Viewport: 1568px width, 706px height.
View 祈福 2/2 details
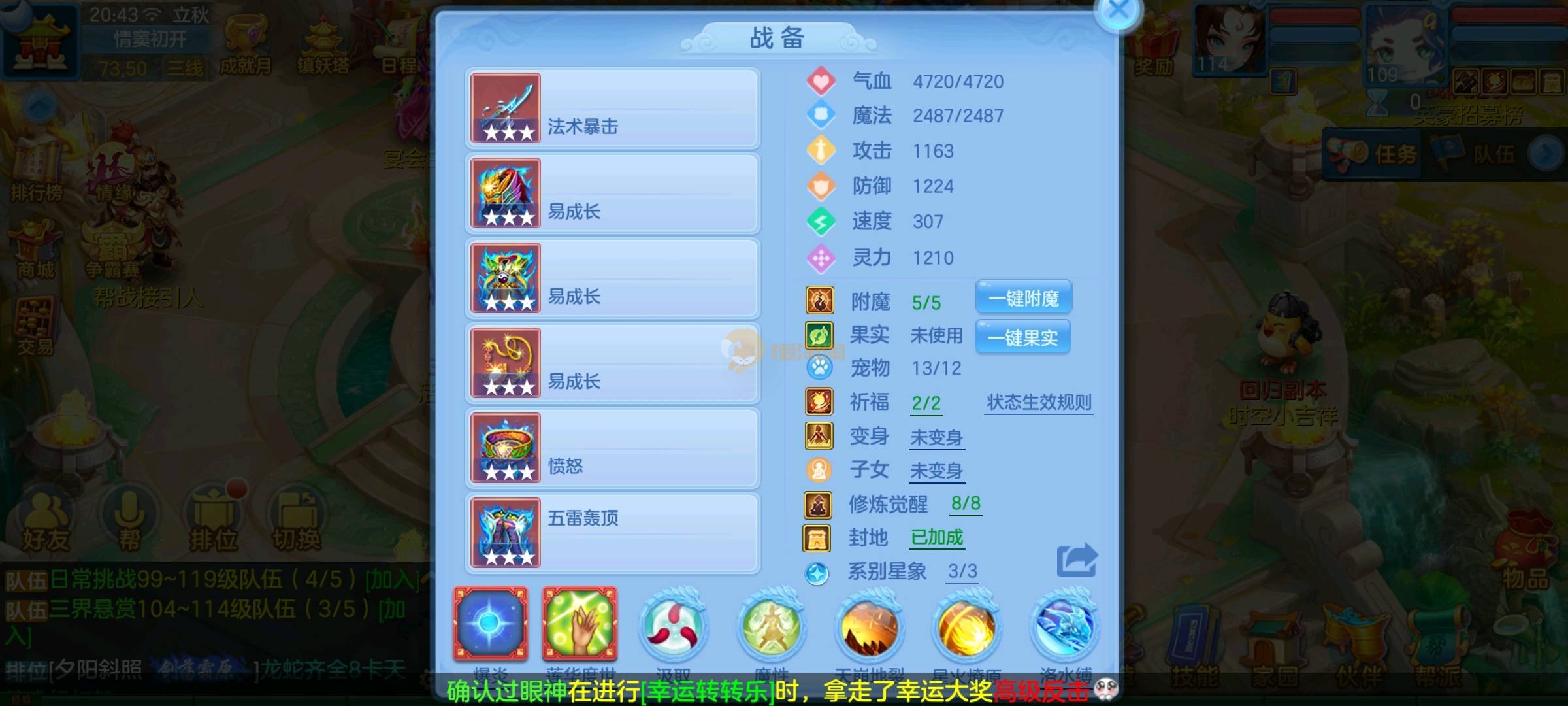tap(926, 403)
